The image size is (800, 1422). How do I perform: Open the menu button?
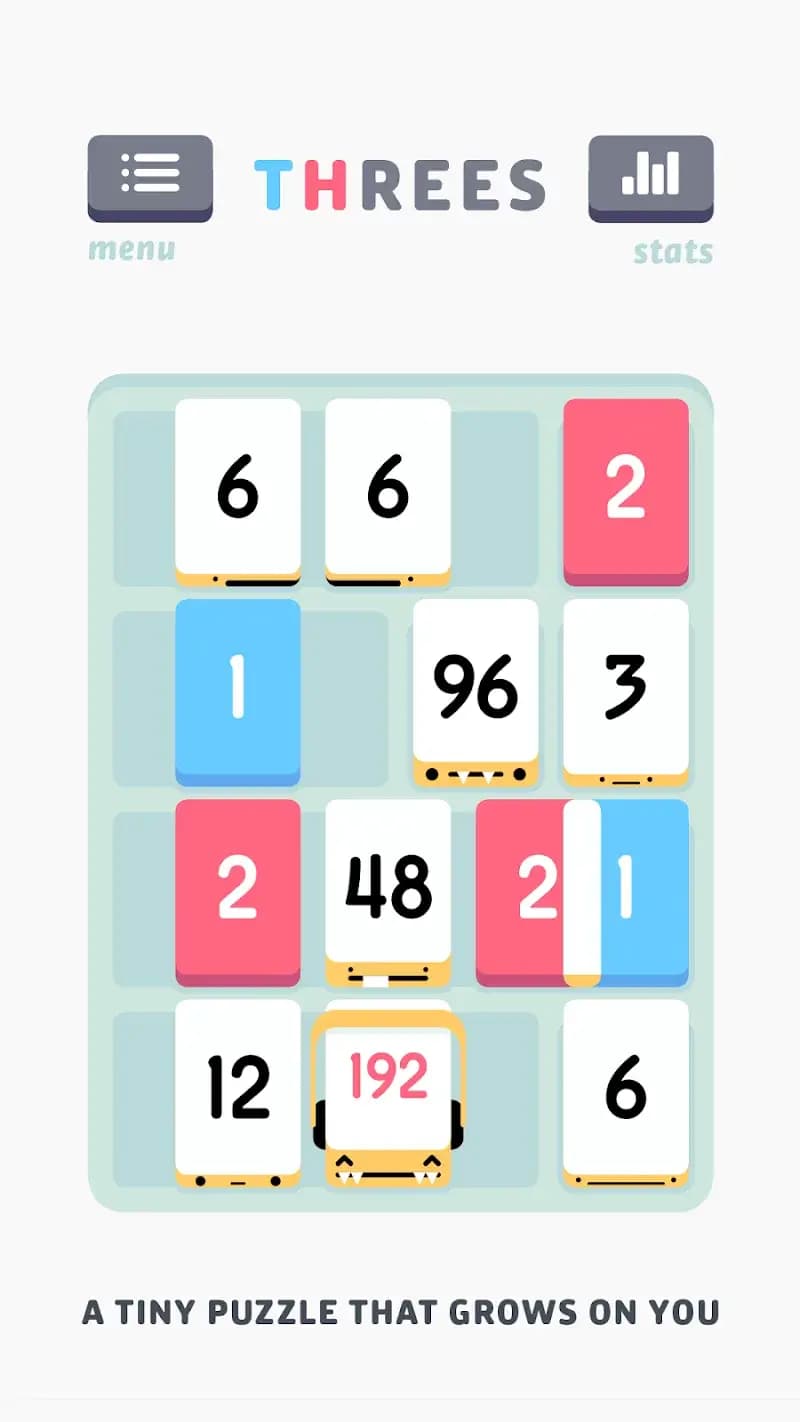150,175
